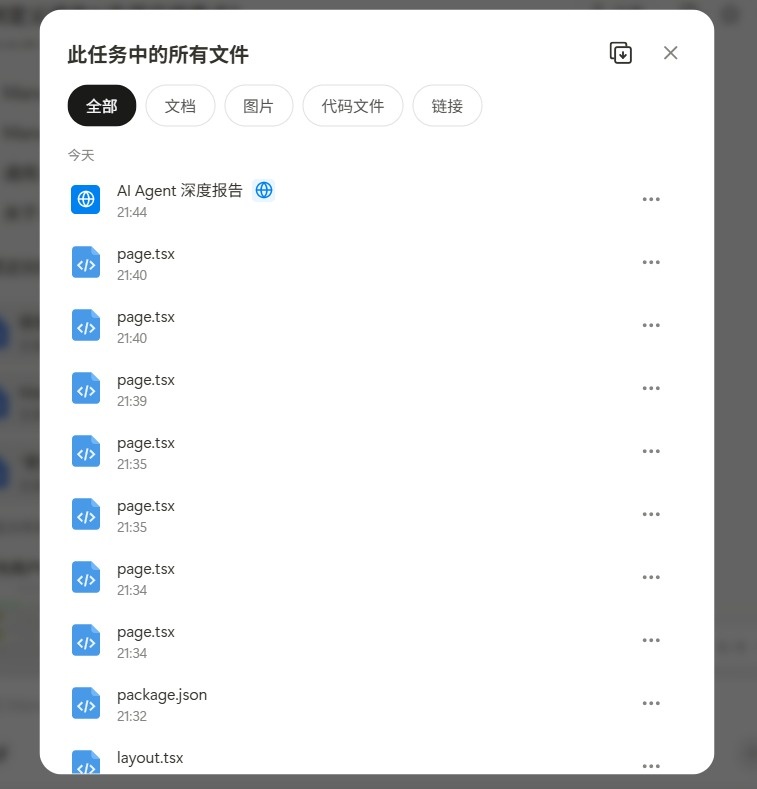Click the code icon of page.tsx from 21:35
The width and height of the screenshot is (757, 789).
tap(85, 451)
